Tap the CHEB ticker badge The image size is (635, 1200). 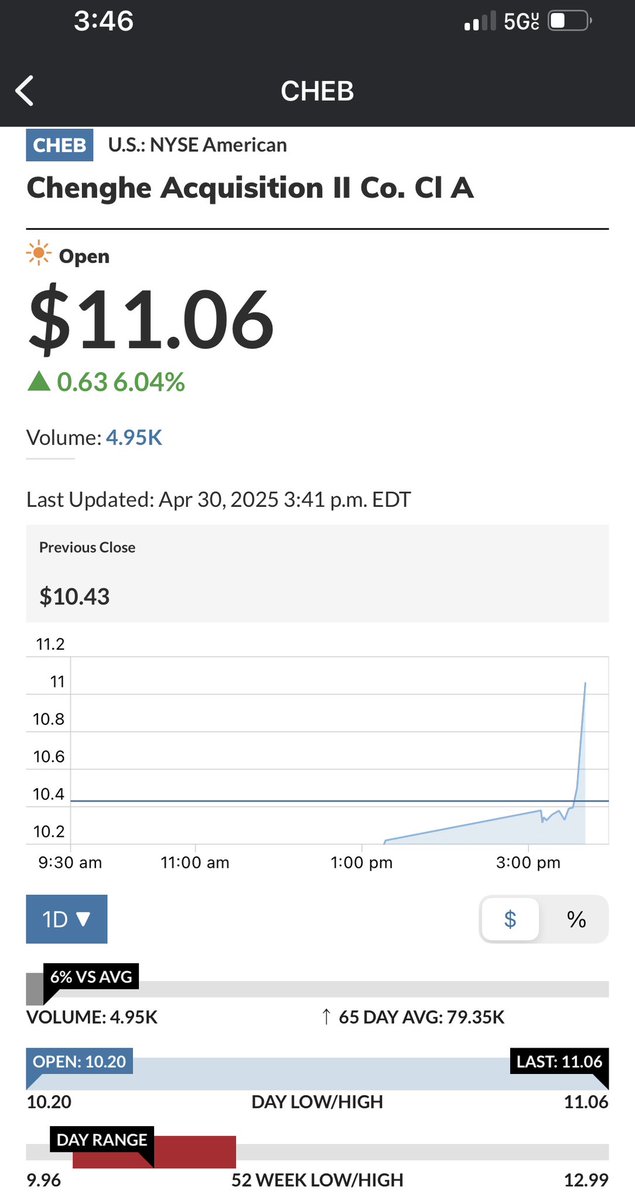pos(59,145)
